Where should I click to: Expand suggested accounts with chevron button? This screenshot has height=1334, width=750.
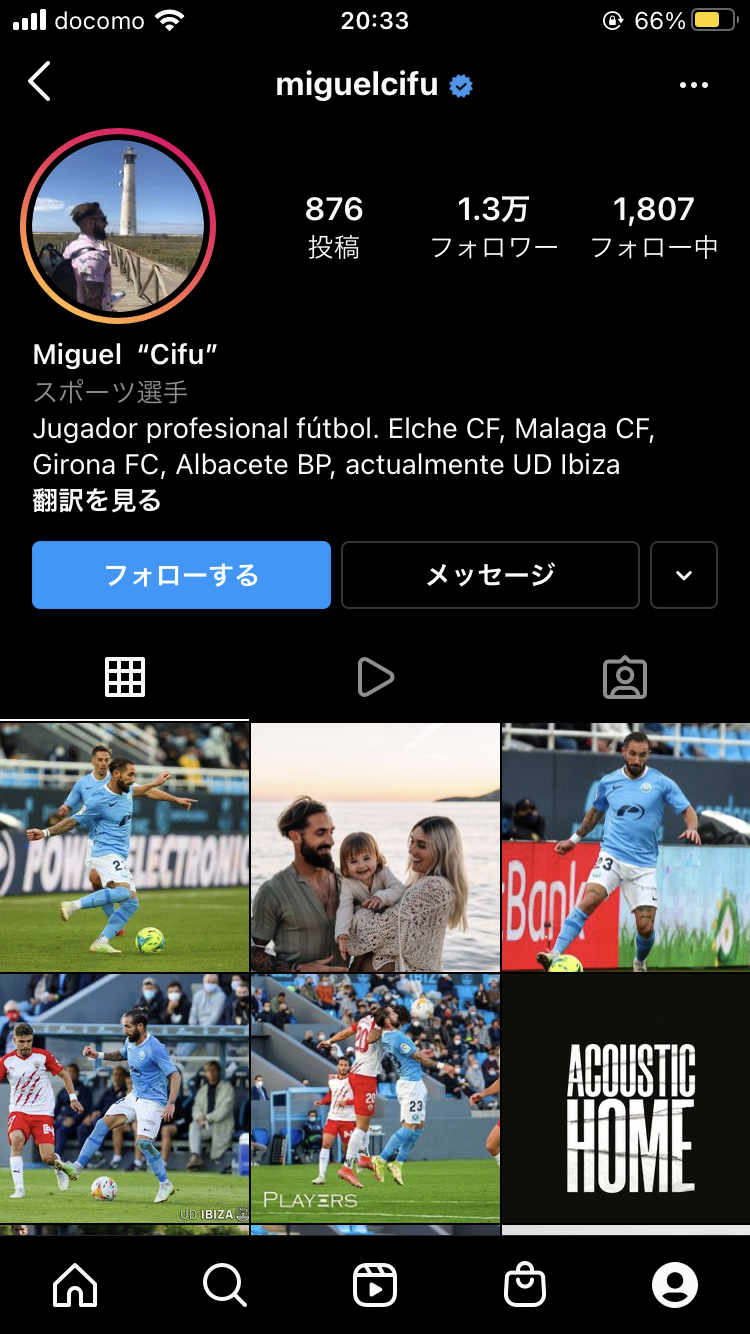(x=684, y=575)
